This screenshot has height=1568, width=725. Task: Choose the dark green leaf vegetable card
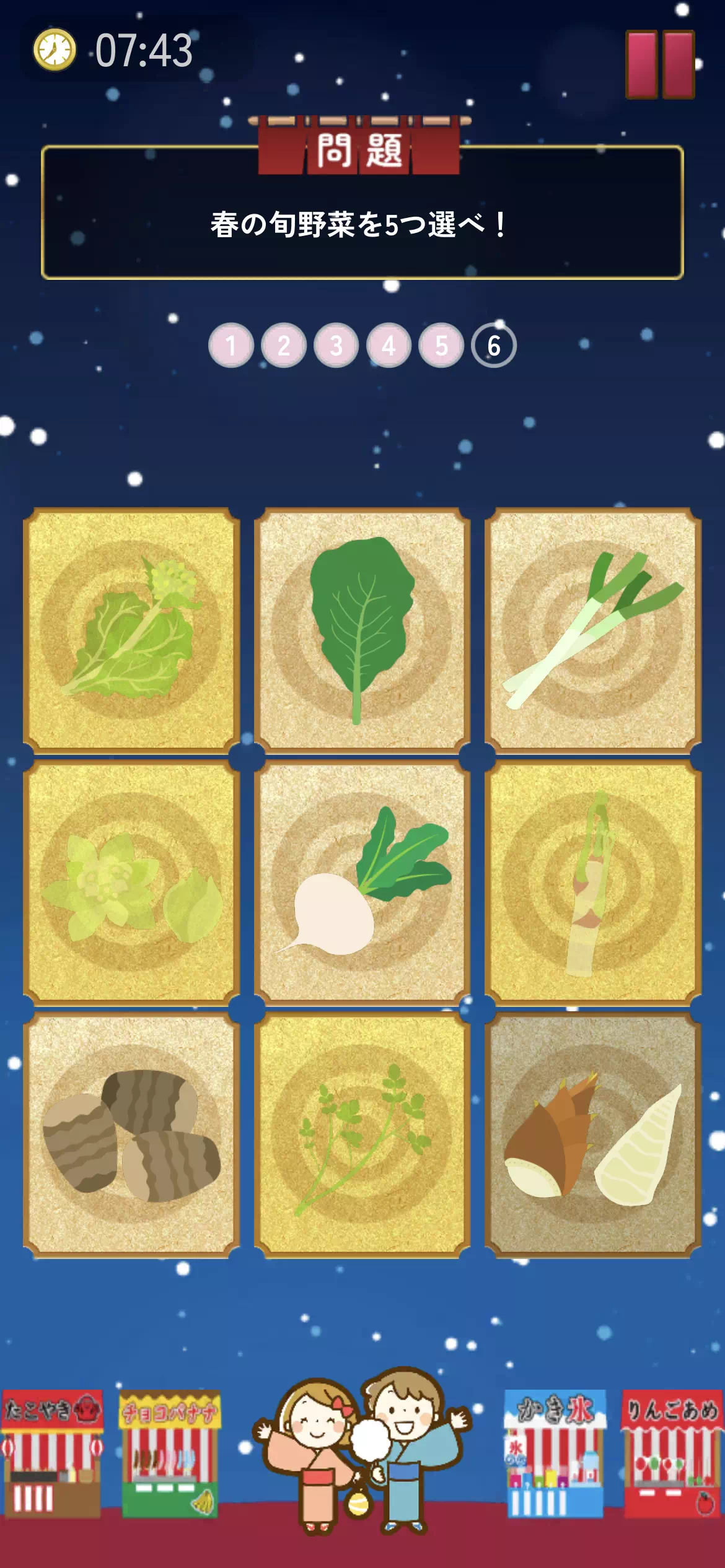pos(362,630)
